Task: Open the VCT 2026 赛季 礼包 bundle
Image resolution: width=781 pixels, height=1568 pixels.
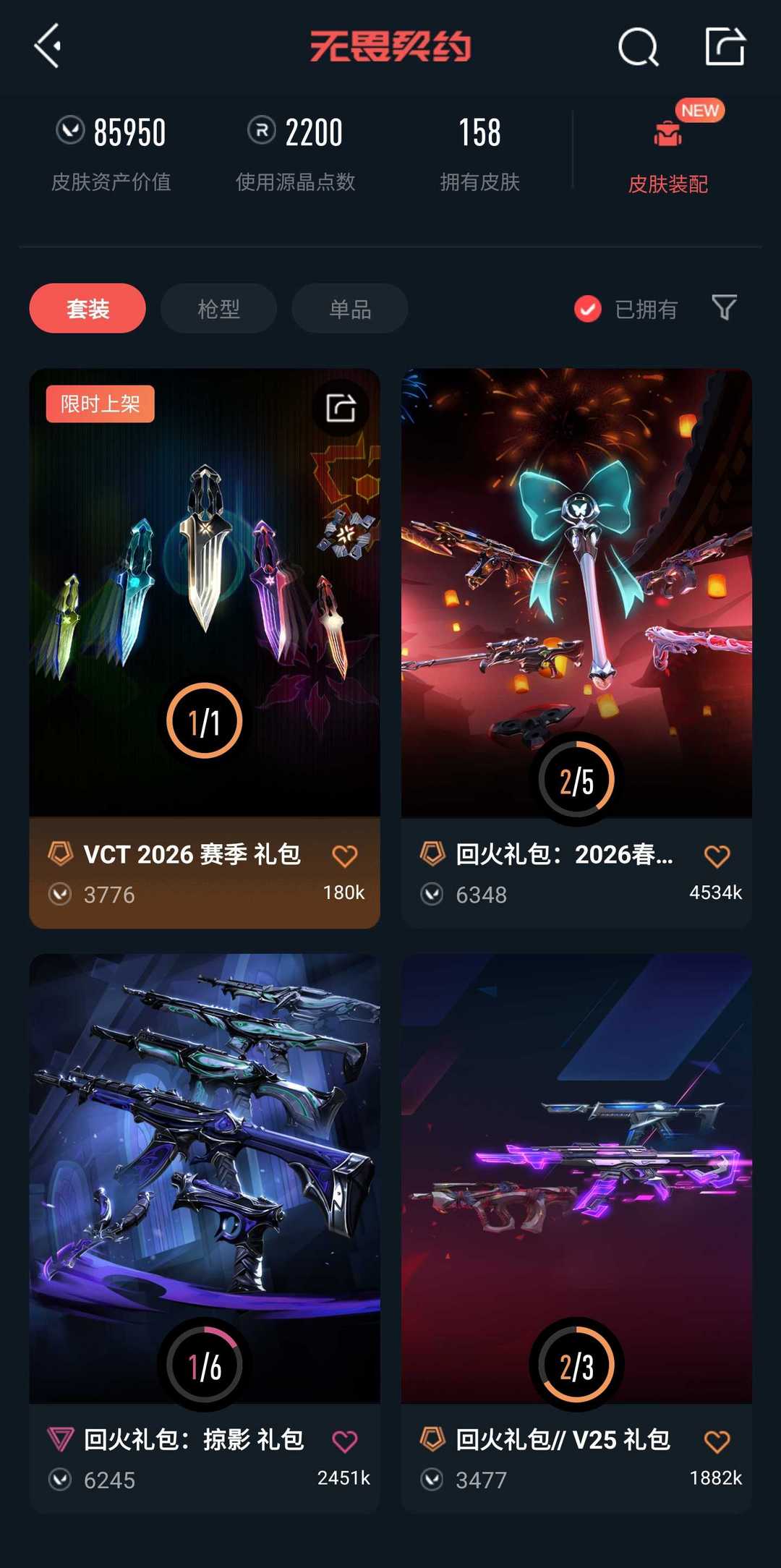Action: pyautogui.click(x=205, y=644)
